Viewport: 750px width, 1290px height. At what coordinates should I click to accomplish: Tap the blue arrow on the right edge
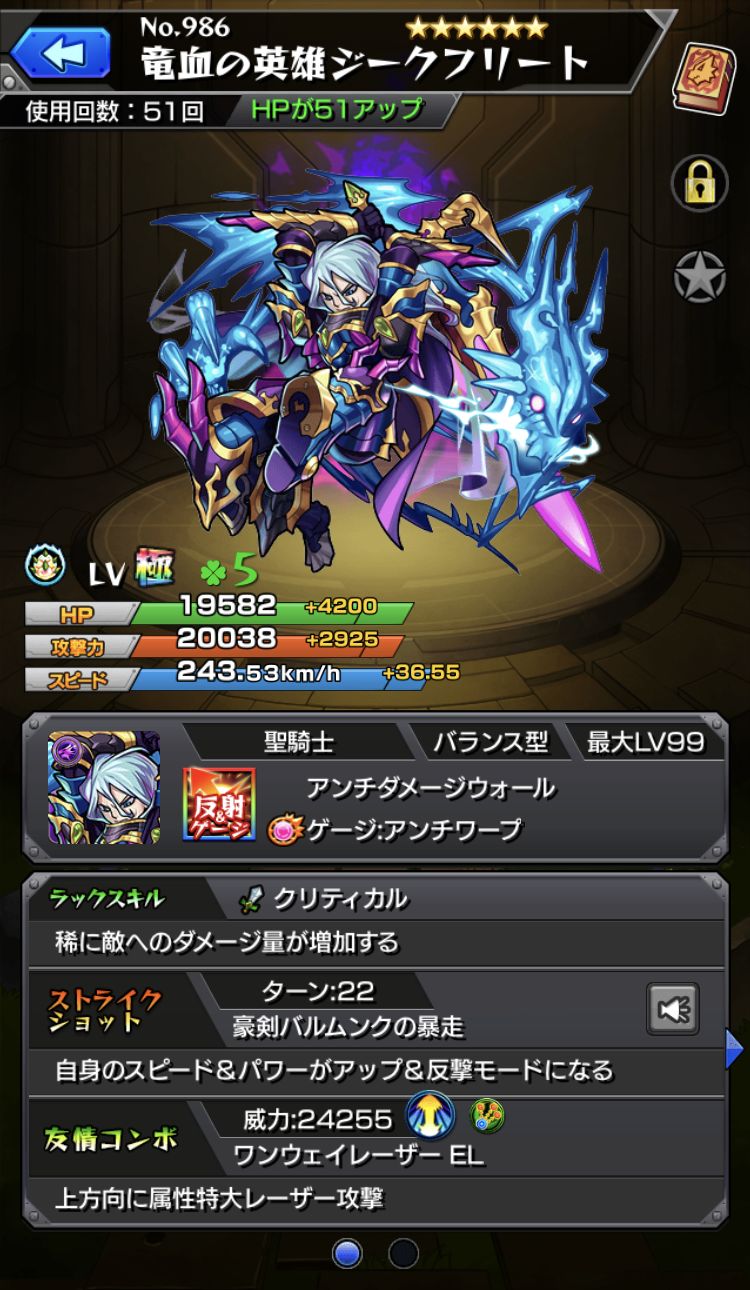[735, 1049]
